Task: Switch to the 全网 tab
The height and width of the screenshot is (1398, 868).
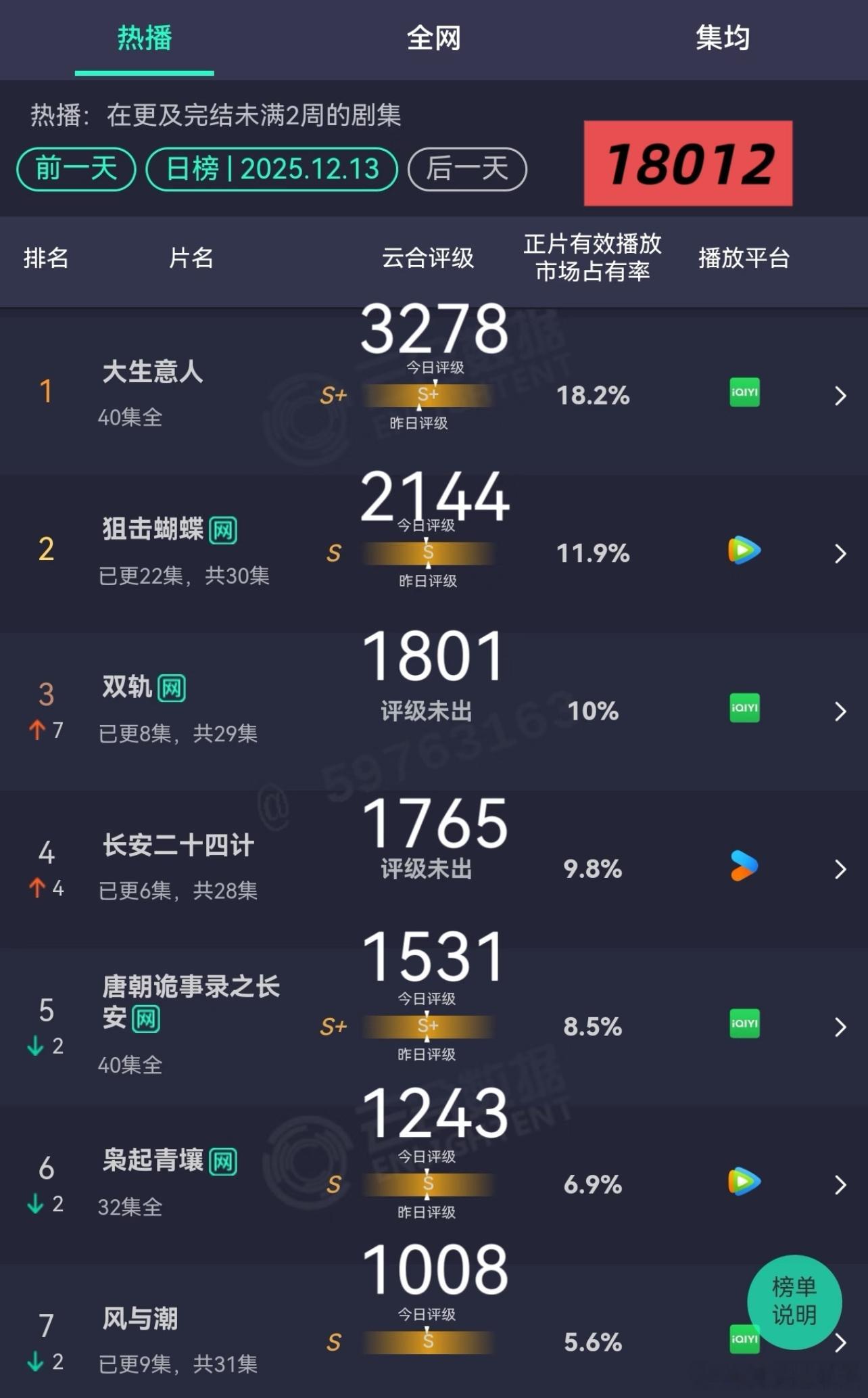Action: click(433, 39)
